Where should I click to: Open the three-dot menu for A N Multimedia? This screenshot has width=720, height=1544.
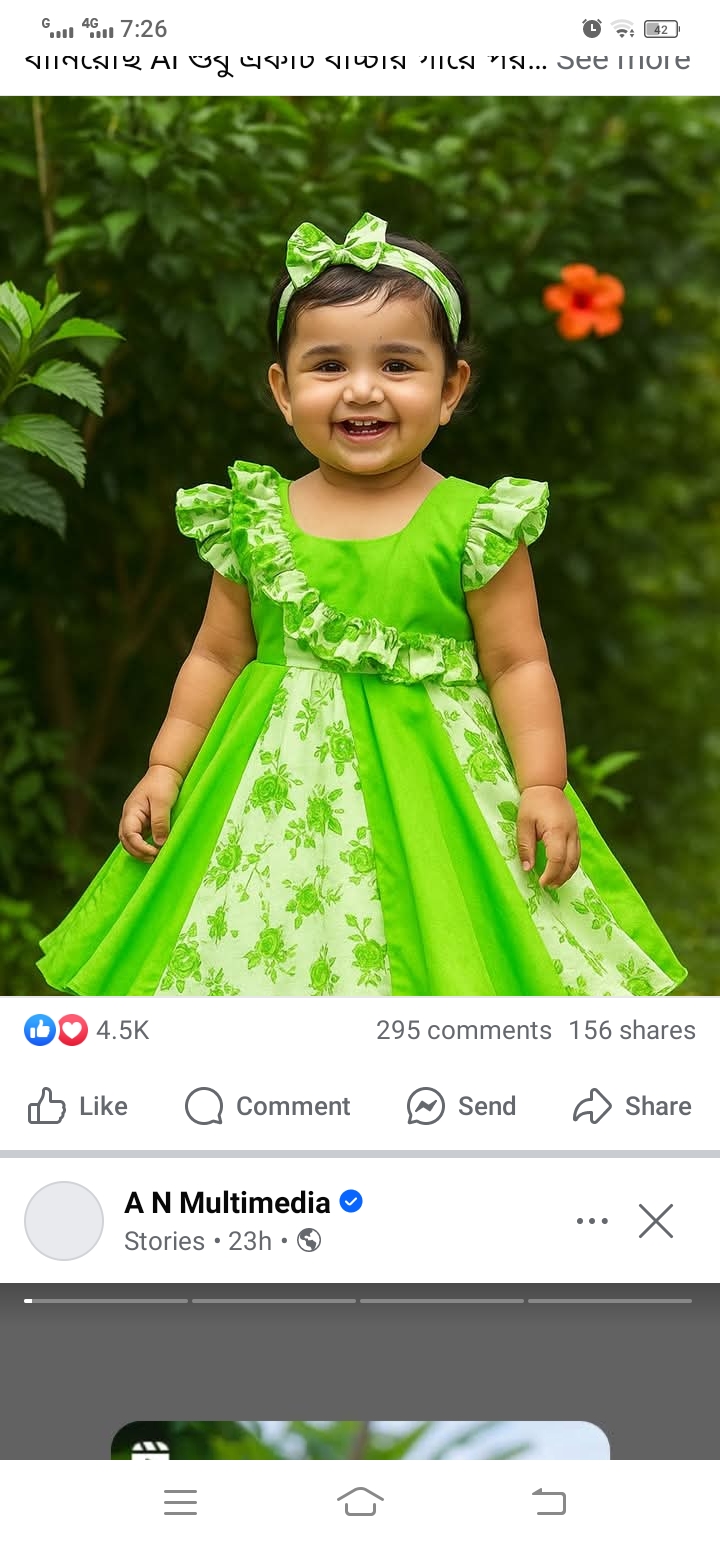pos(592,1221)
